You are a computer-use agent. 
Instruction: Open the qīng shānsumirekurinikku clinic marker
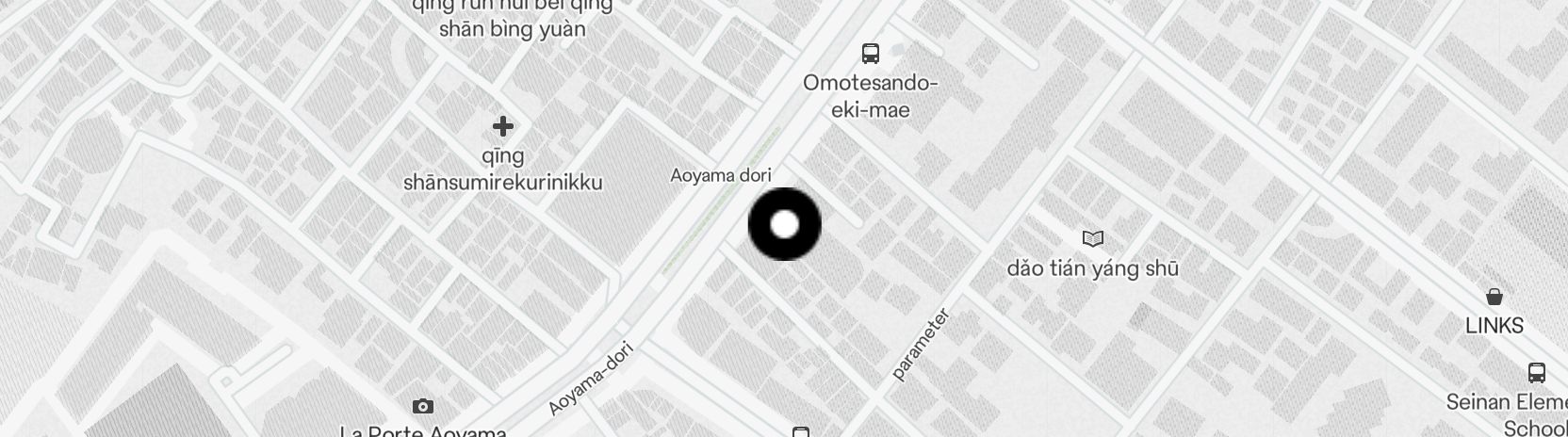click(503, 125)
